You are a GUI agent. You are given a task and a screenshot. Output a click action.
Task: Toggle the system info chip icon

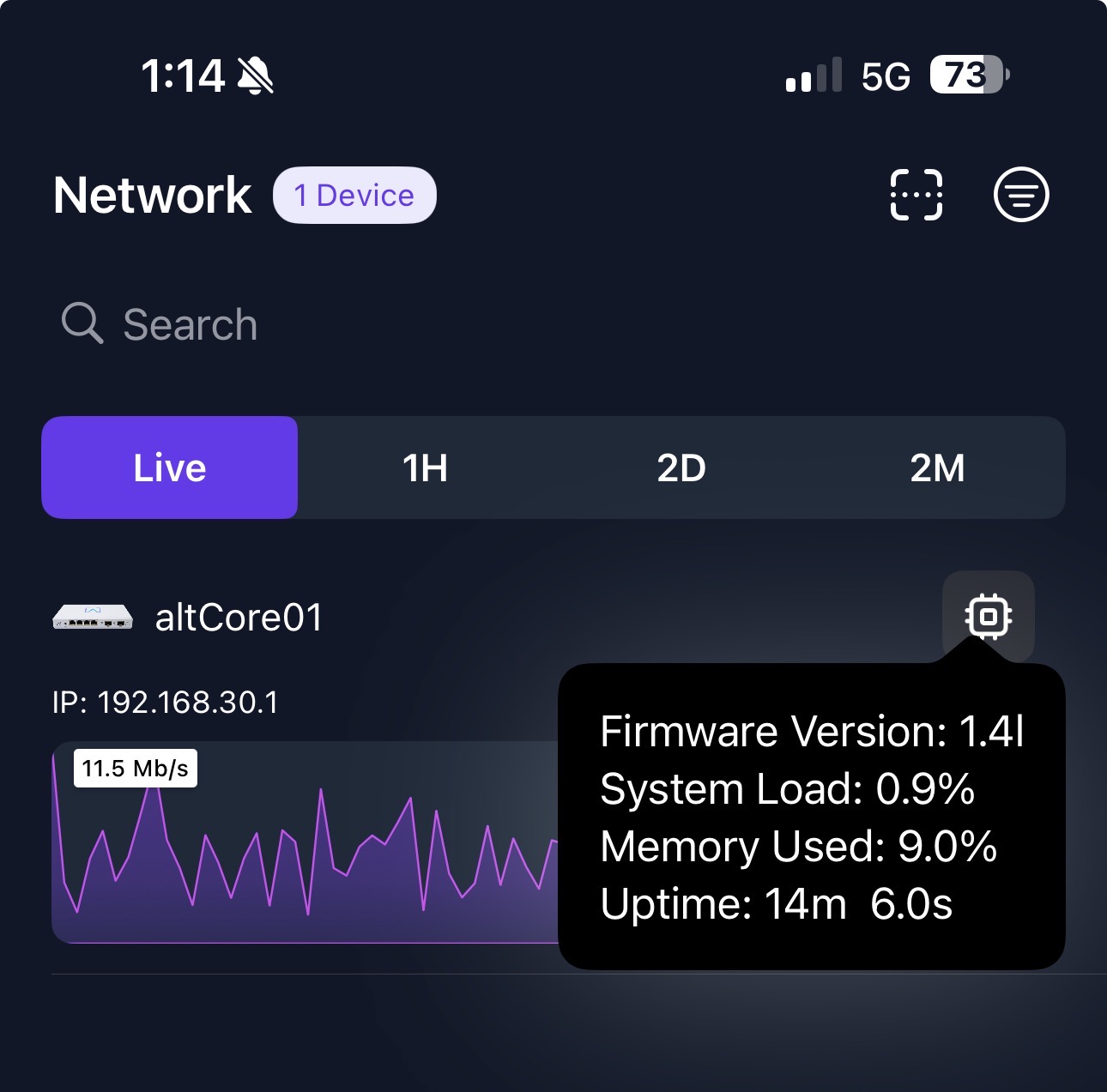click(988, 616)
